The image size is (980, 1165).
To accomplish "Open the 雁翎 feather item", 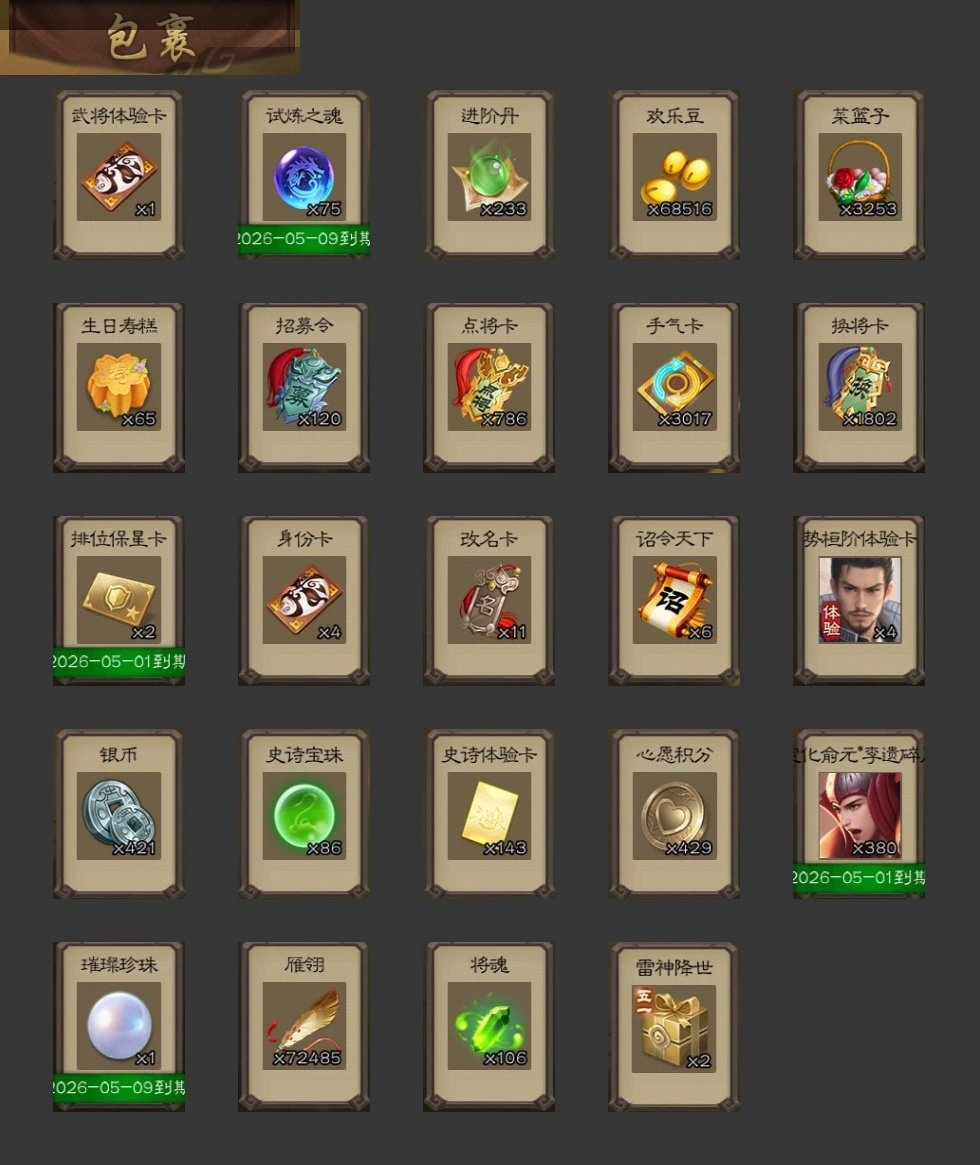I will (304, 1026).
